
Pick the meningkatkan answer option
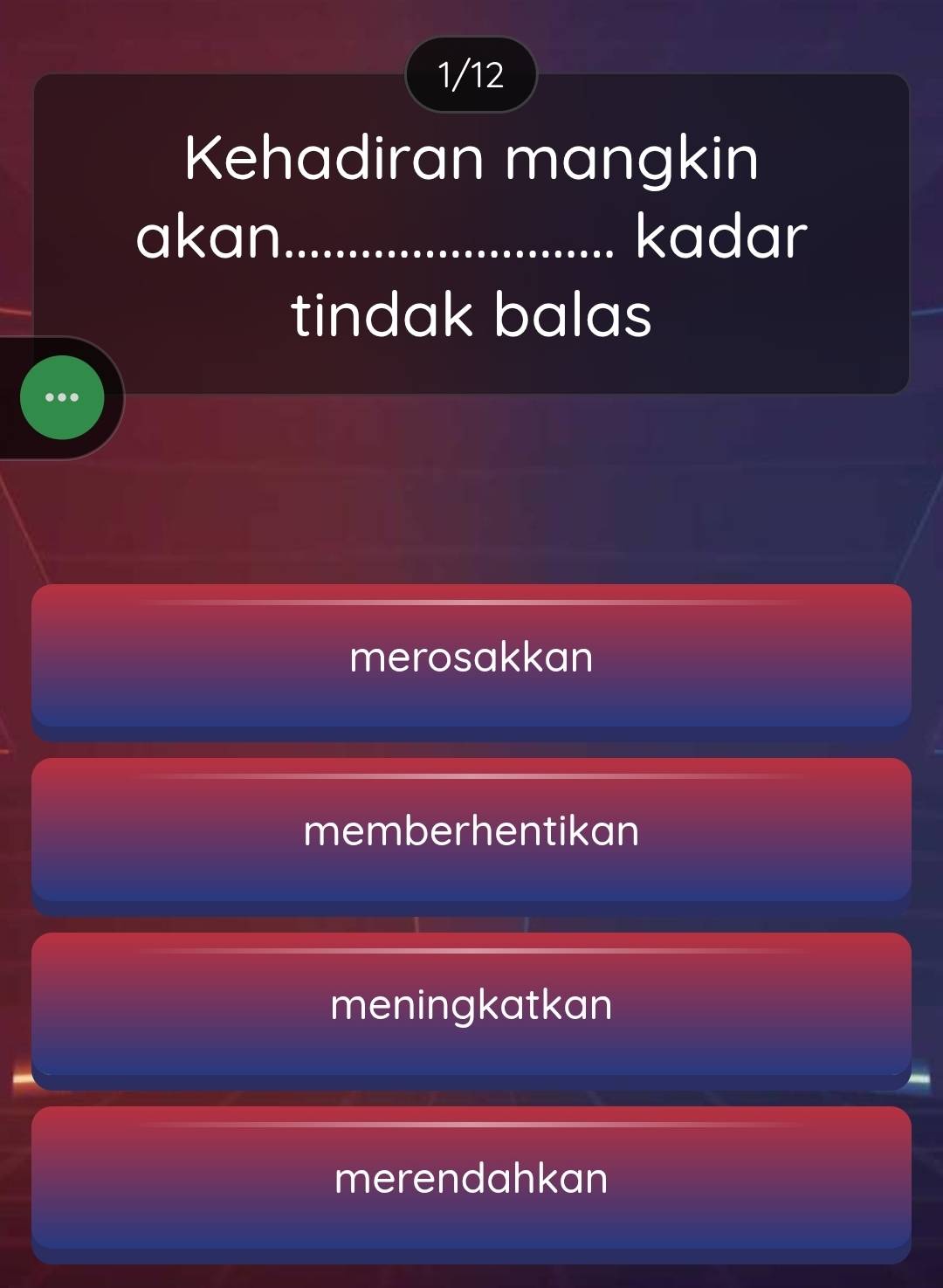coord(471,1005)
